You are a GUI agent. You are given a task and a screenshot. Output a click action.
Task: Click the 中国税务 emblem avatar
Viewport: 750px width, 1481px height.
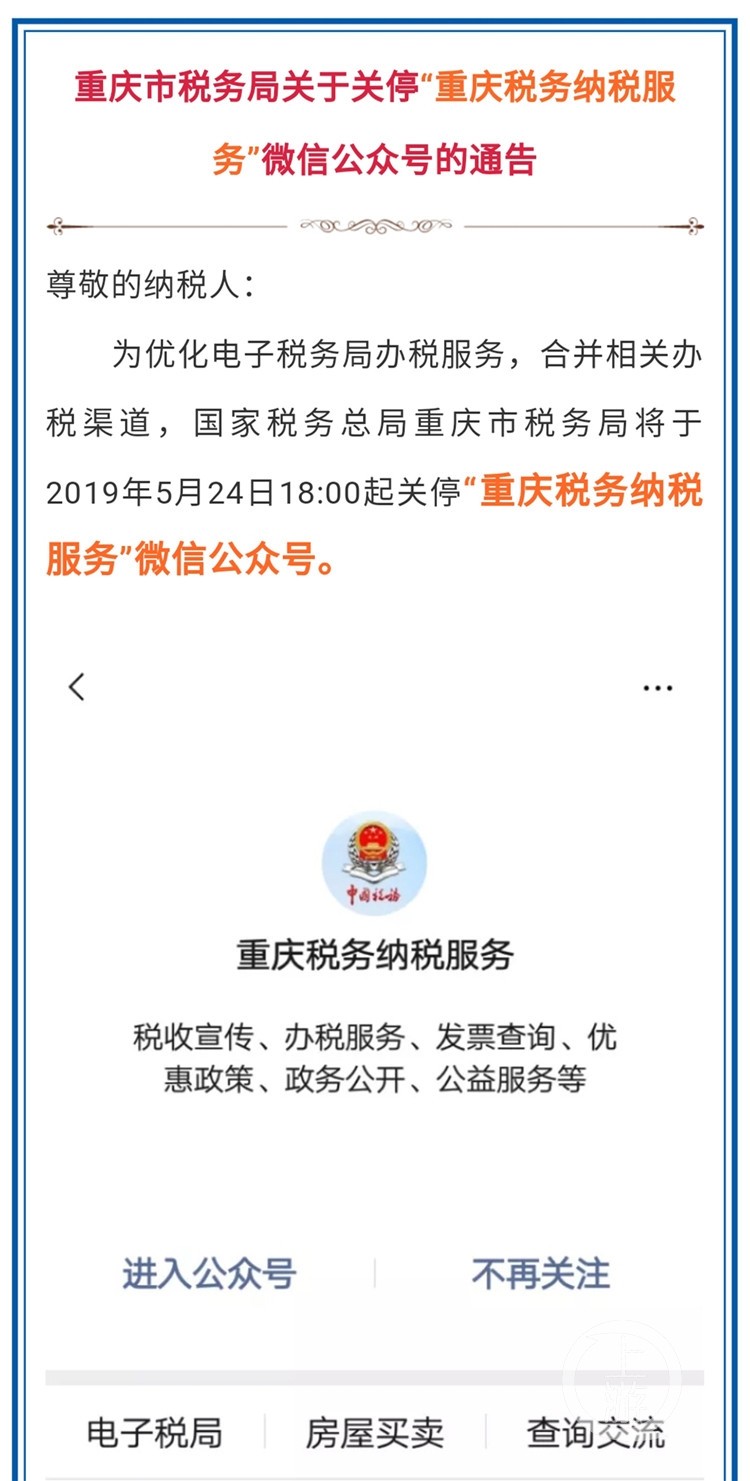pos(375,864)
